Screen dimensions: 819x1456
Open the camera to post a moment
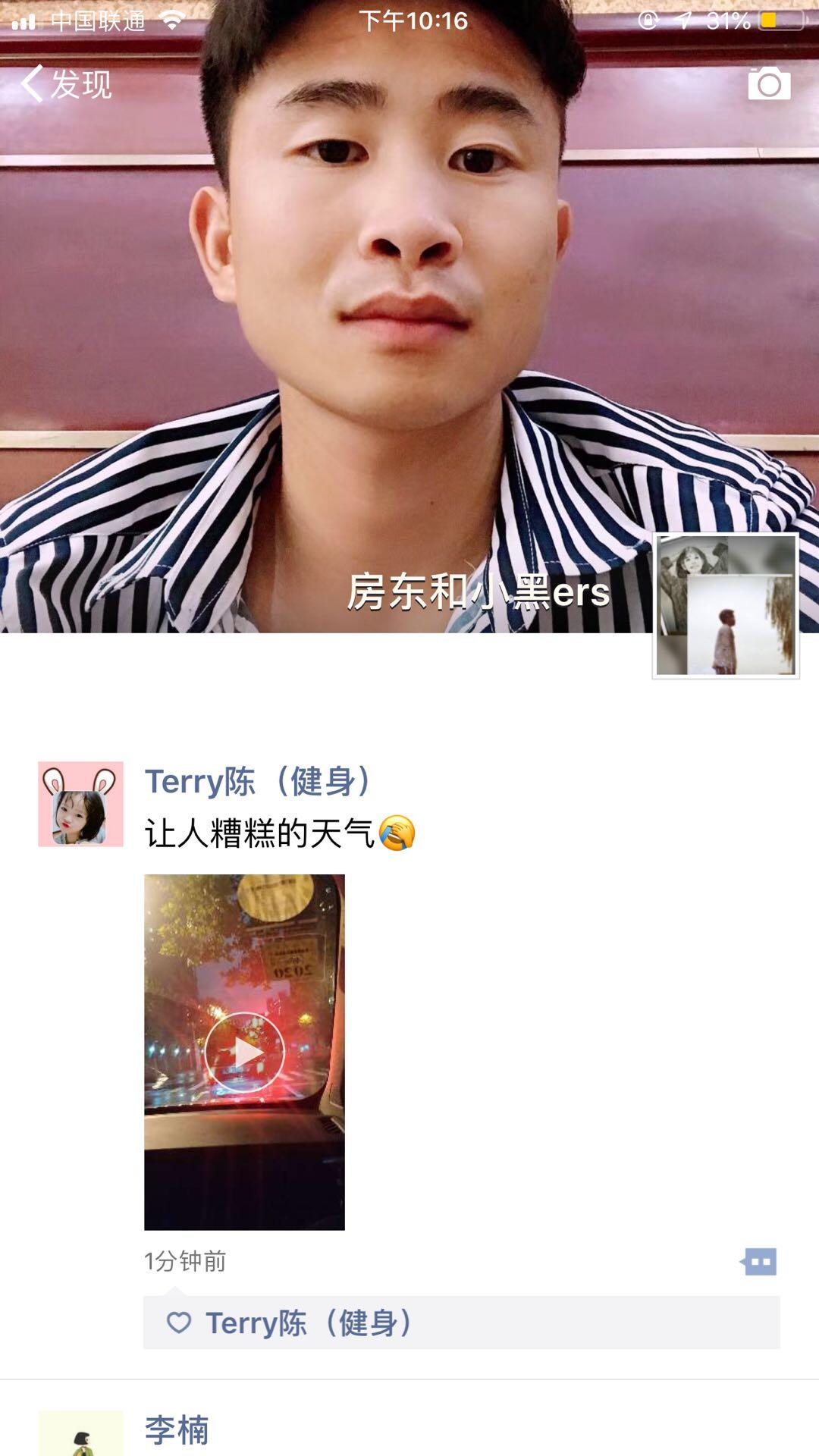(x=769, y=83)
